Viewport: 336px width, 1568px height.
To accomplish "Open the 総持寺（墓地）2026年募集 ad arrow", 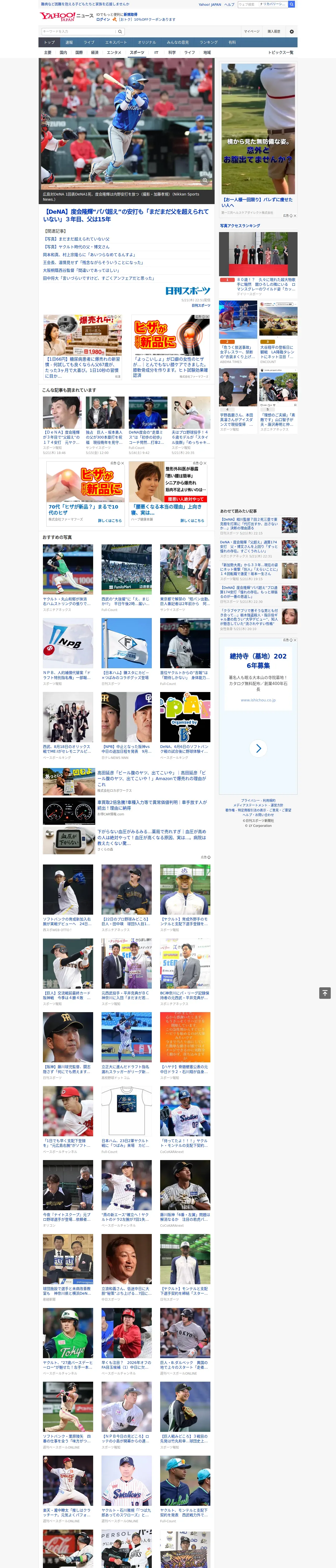I will click(x=259, y=749).
